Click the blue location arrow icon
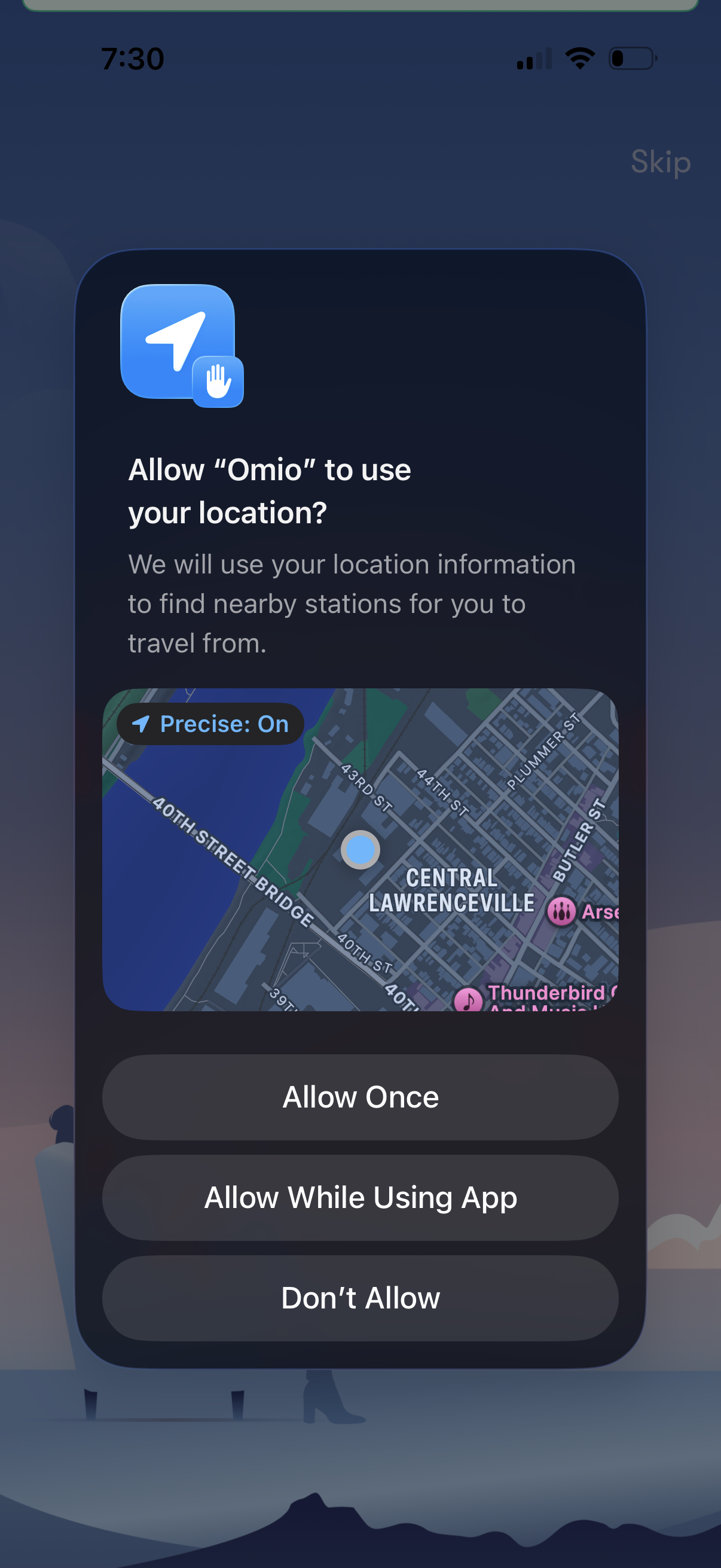Screen dimensions: 721x1568 click(x=176, y=341)
